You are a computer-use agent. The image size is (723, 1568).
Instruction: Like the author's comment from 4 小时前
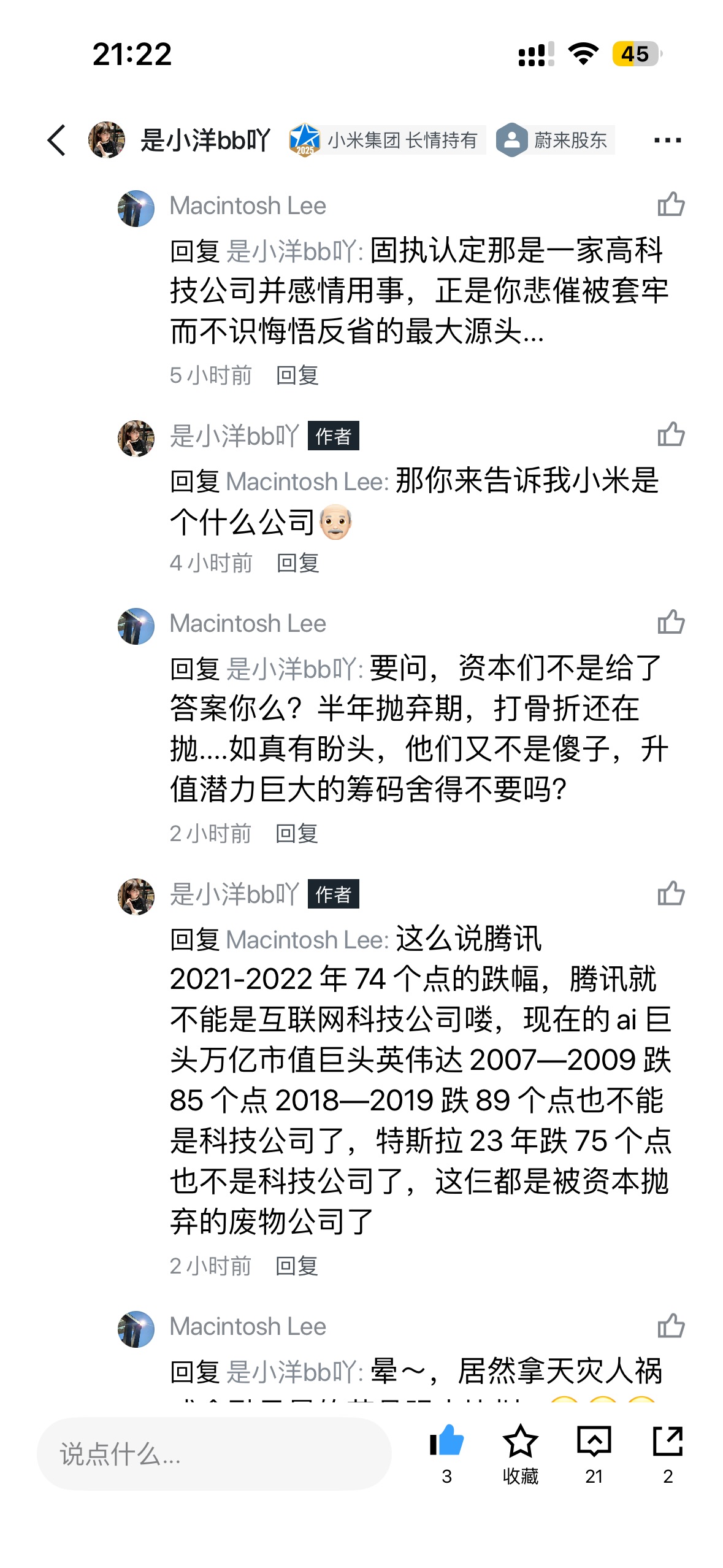(670, 435)
